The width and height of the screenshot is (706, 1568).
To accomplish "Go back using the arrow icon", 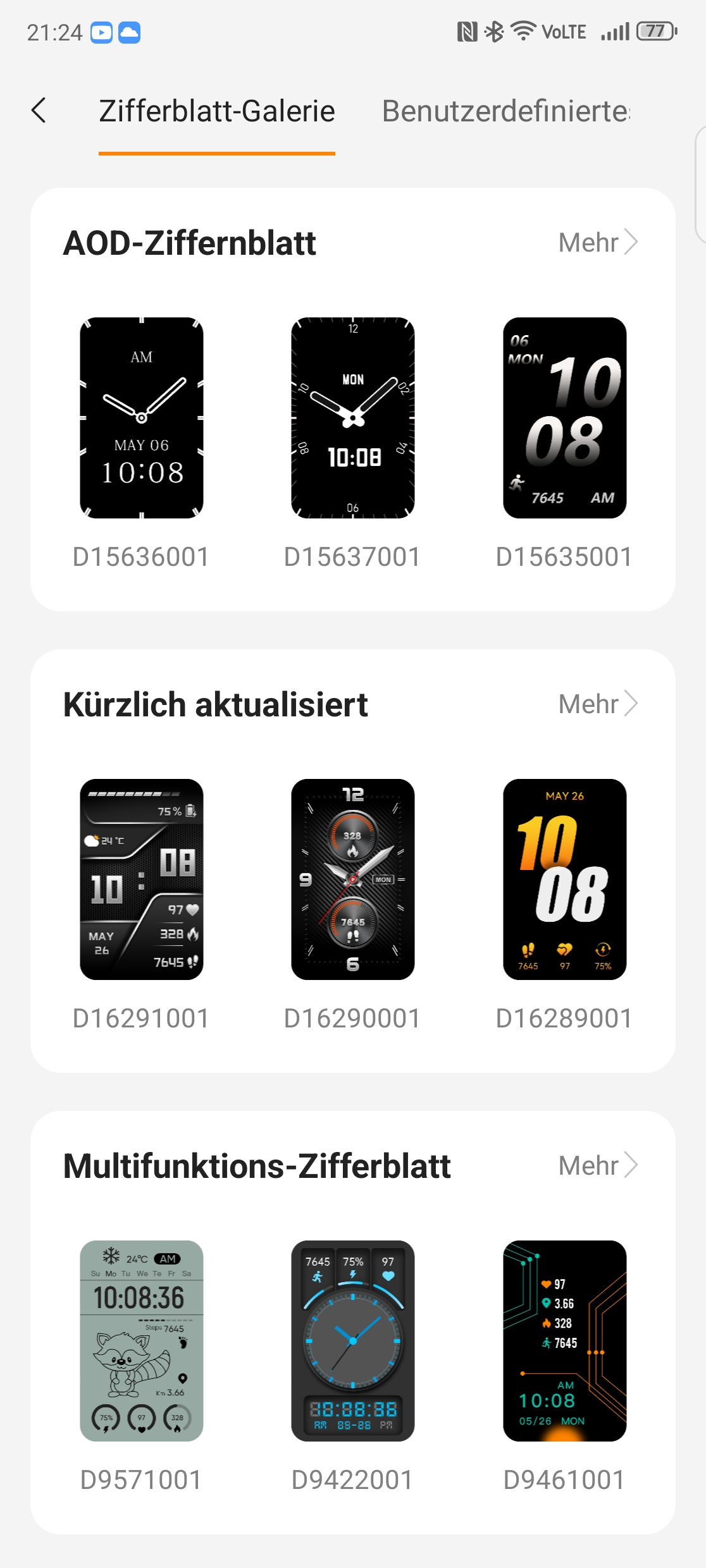I will click(39, 111).
